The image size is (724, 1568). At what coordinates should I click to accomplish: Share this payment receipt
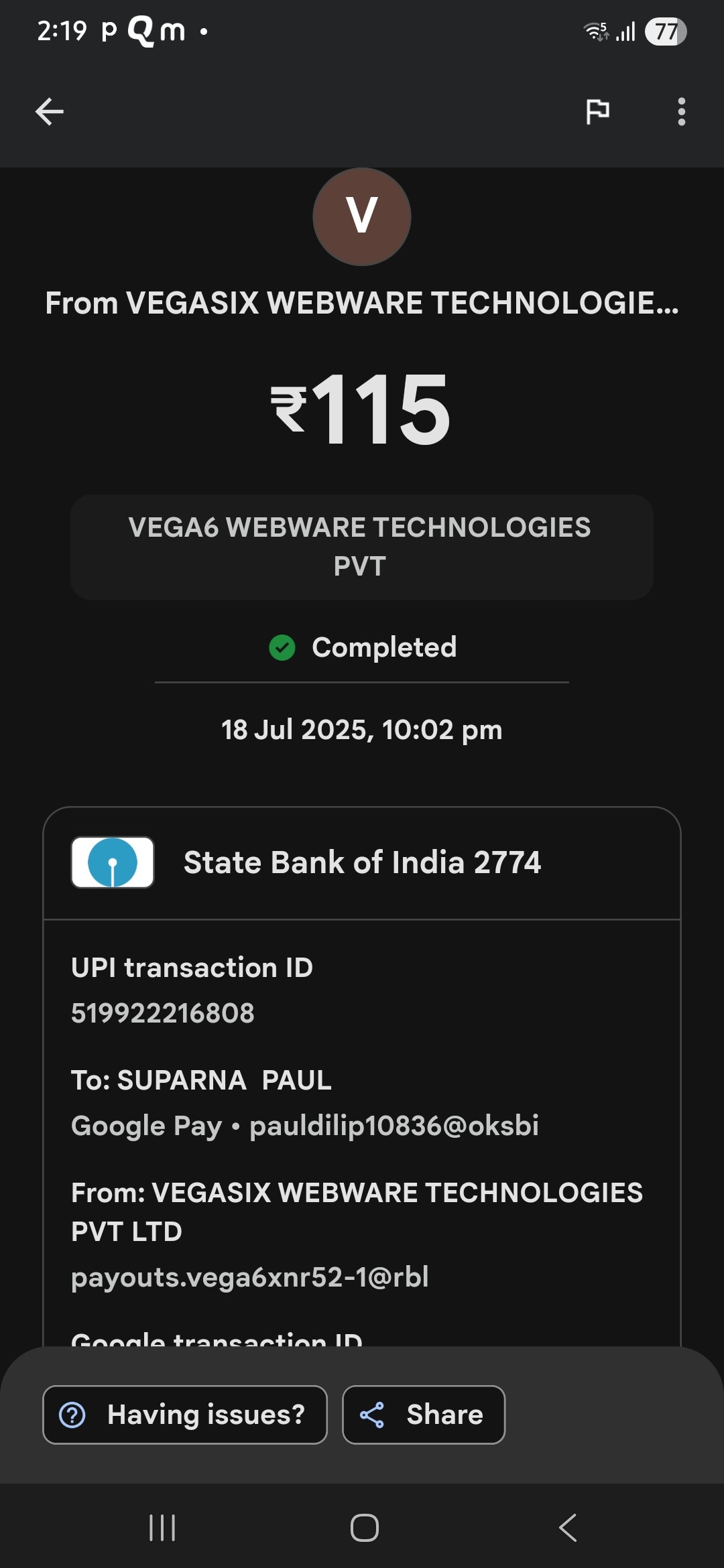point(424,1415)
